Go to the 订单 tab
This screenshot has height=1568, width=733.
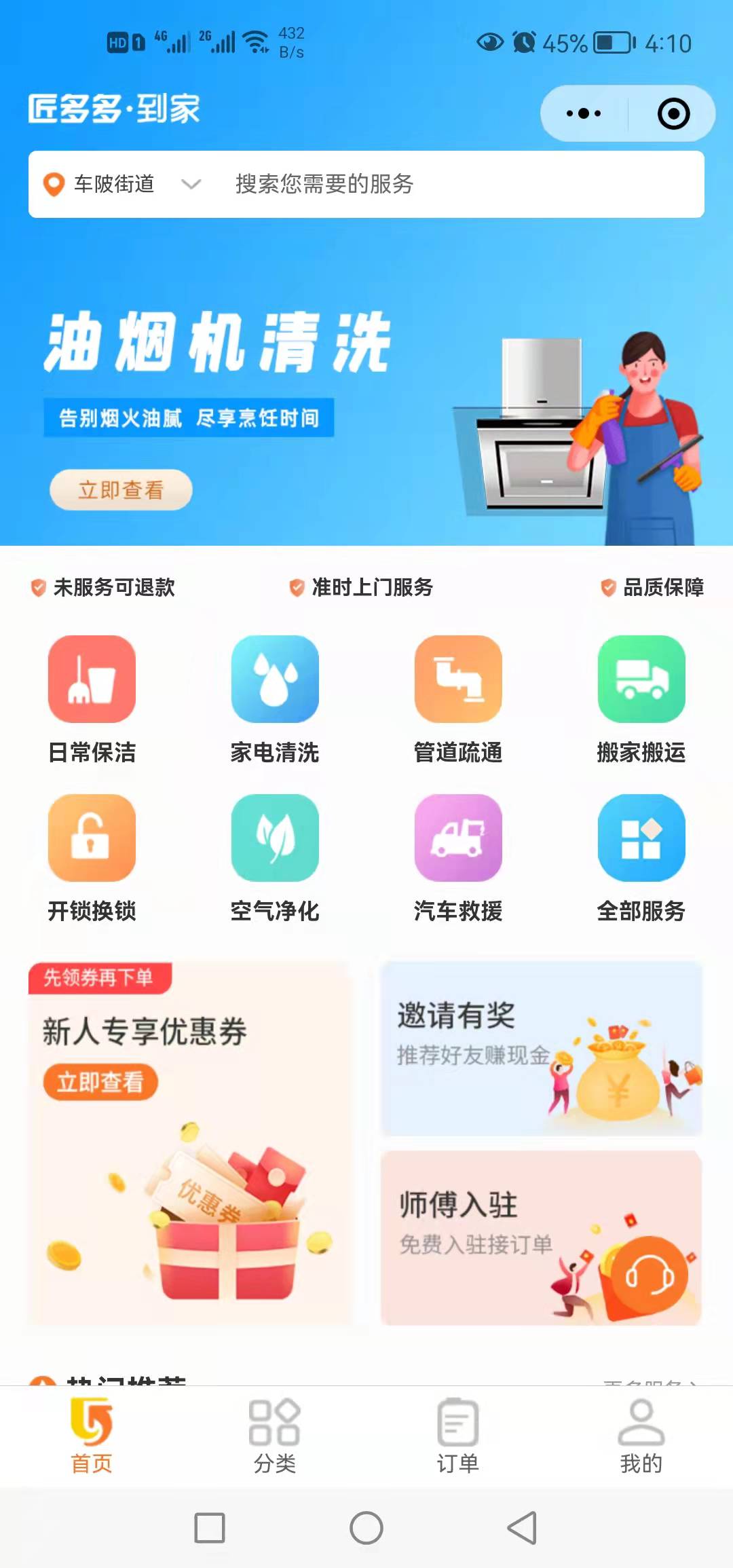(458, 1436)
